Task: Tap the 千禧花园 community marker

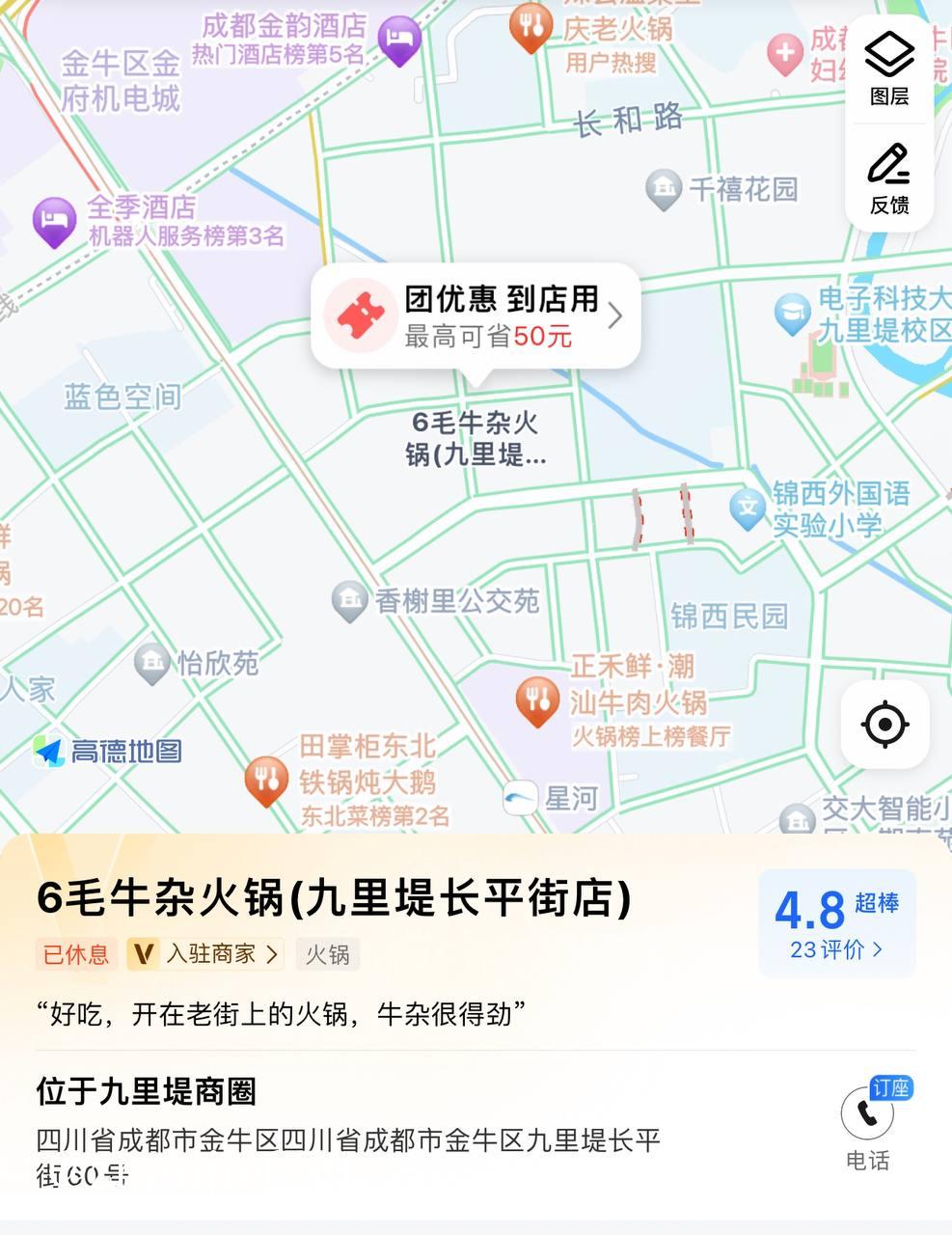Action: tap(664, 188)
